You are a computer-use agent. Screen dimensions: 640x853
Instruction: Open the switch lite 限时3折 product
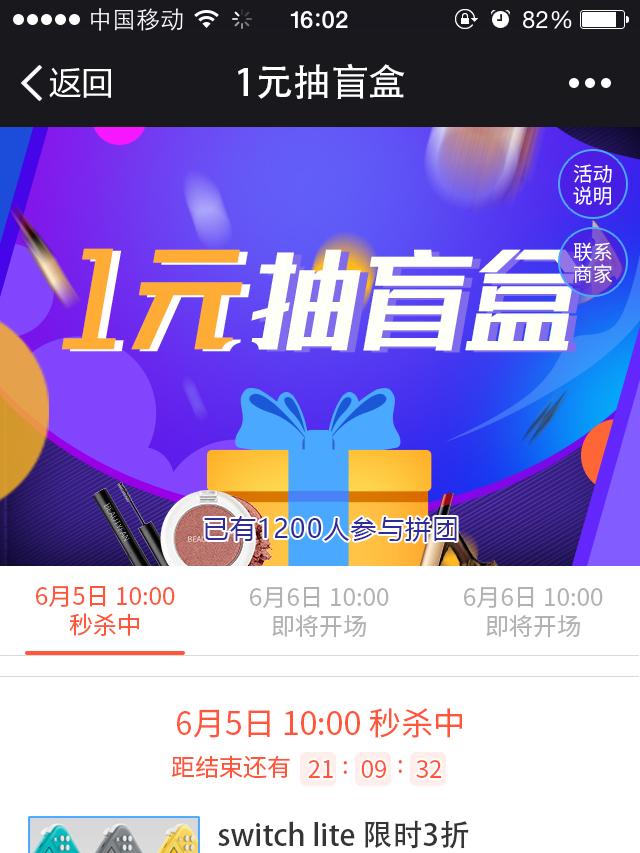pyautogui.click(x=342, y=835)
